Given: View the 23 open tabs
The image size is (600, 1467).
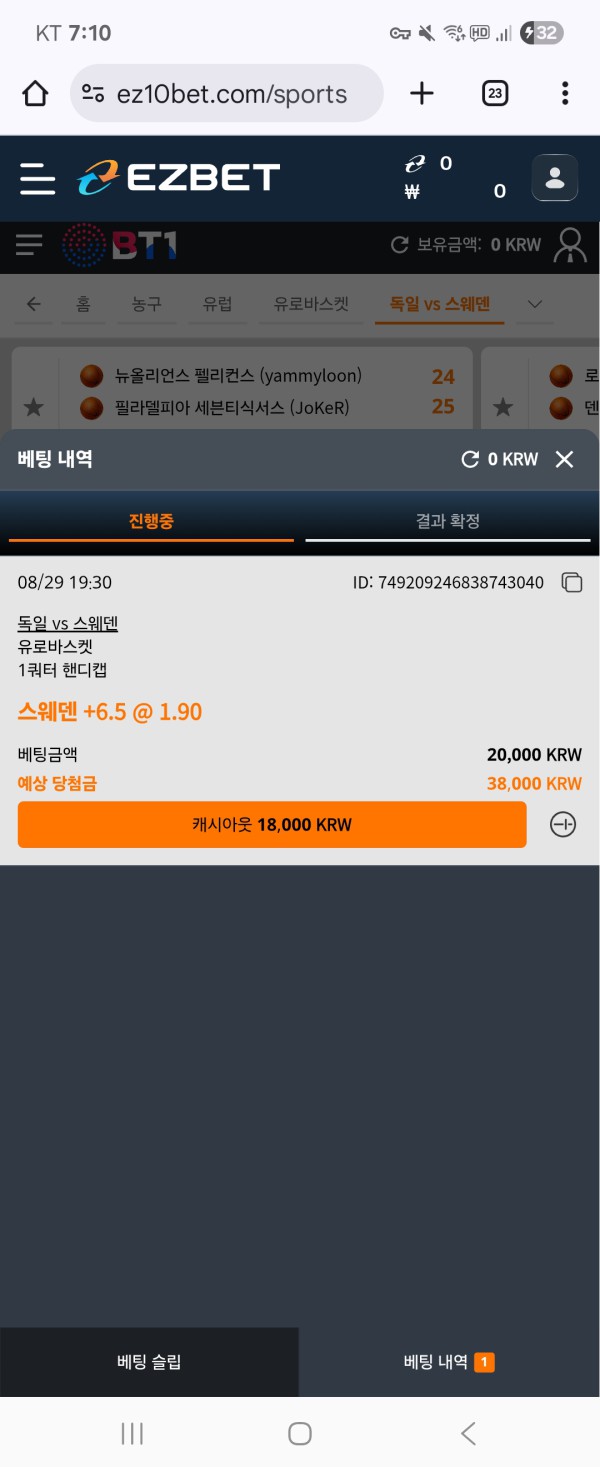Looking at the screenshot, I should click(x=494, y=94).
